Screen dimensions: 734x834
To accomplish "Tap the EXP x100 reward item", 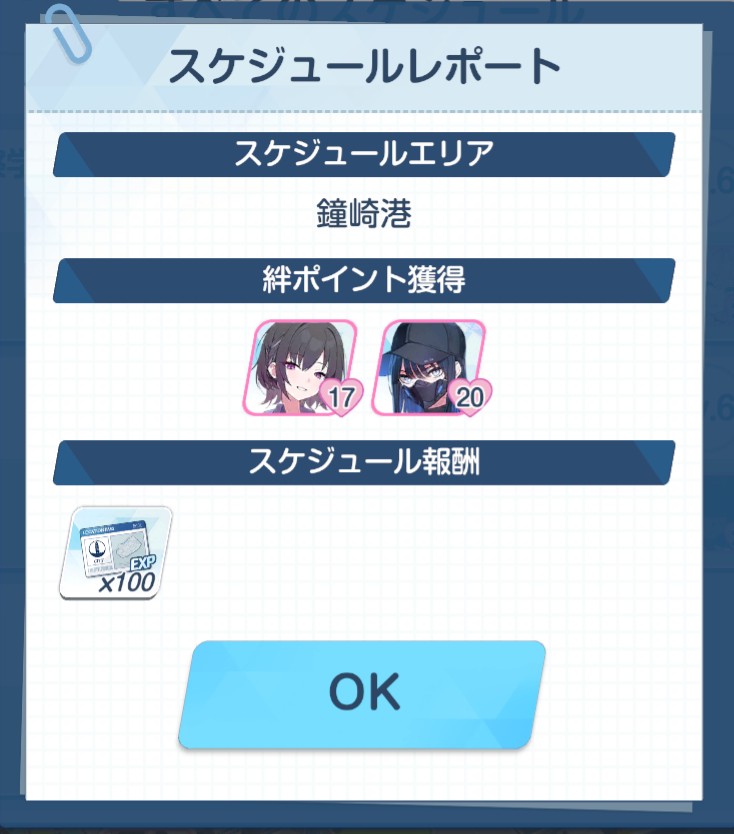I will click(x=114, y=552).
